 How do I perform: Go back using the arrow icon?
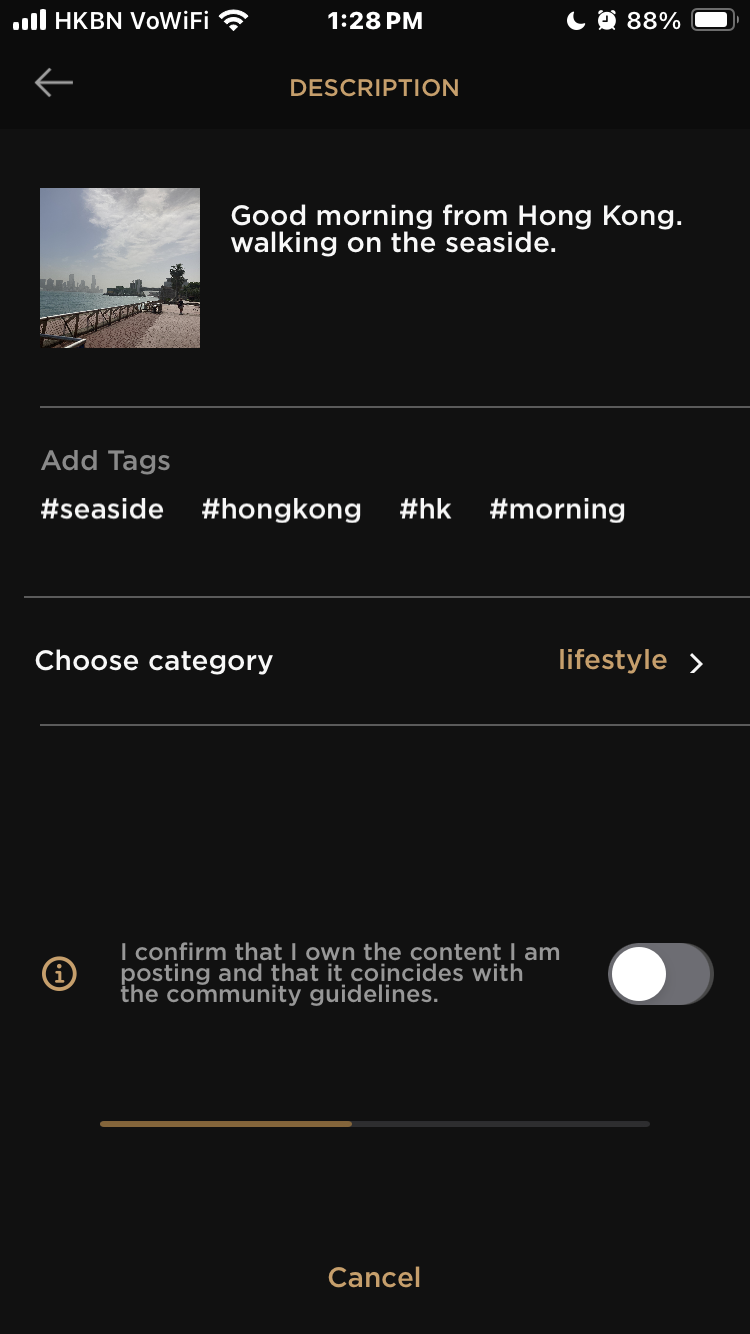tap(54, 83)
